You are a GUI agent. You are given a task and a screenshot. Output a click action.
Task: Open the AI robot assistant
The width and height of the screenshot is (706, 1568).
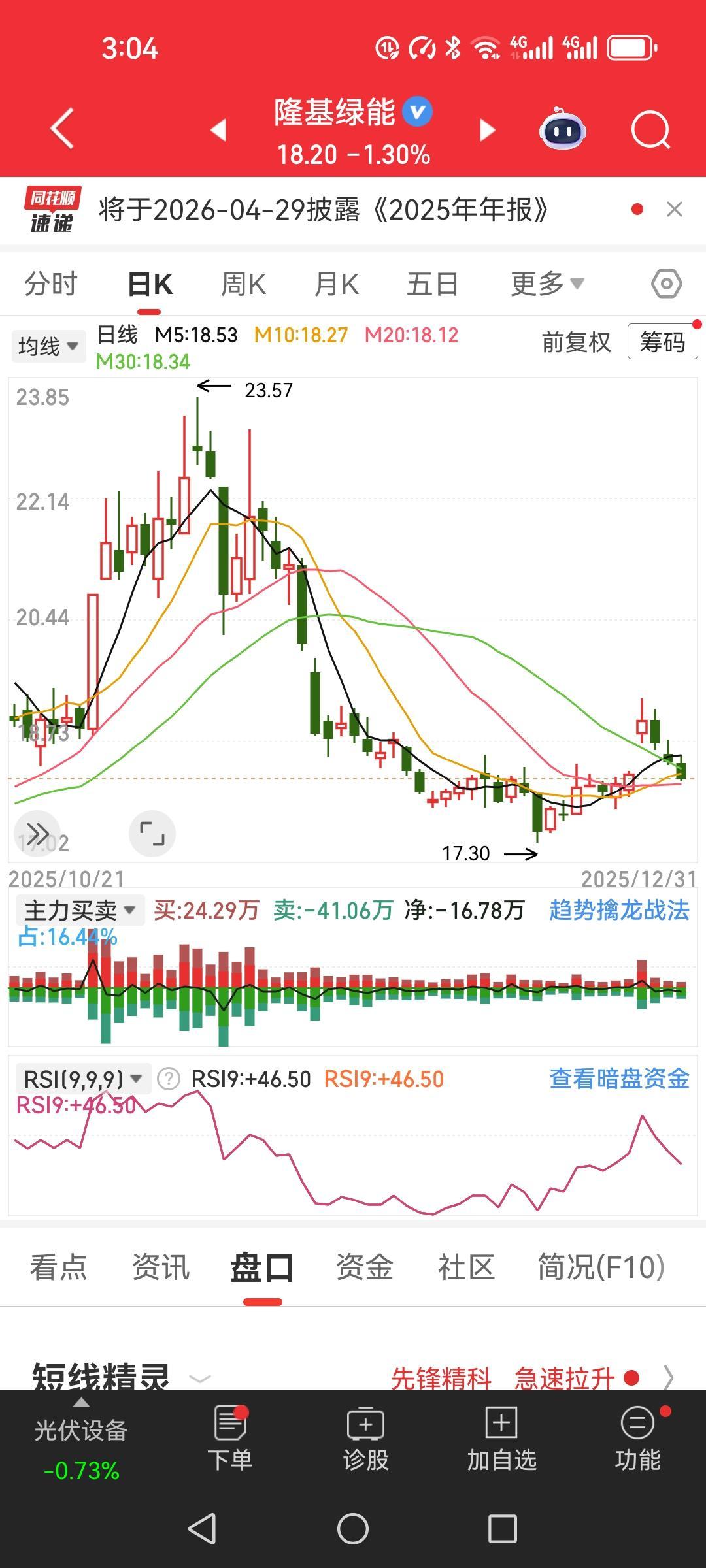point(562,130)
